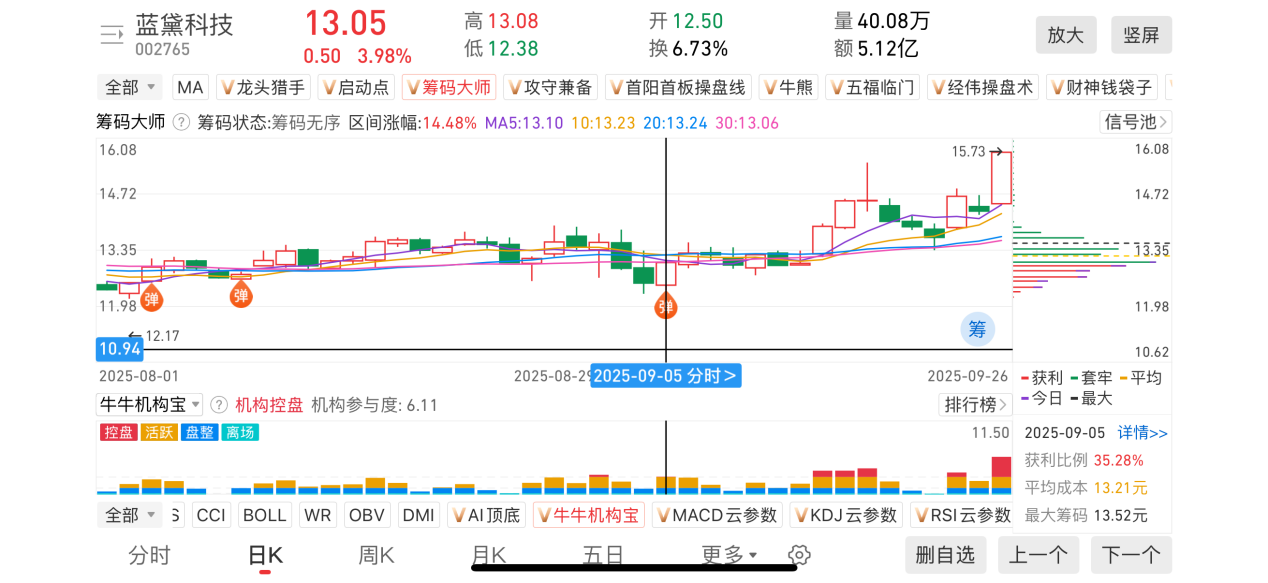Open the 全部 dropdown above the chart

(130, 88)
